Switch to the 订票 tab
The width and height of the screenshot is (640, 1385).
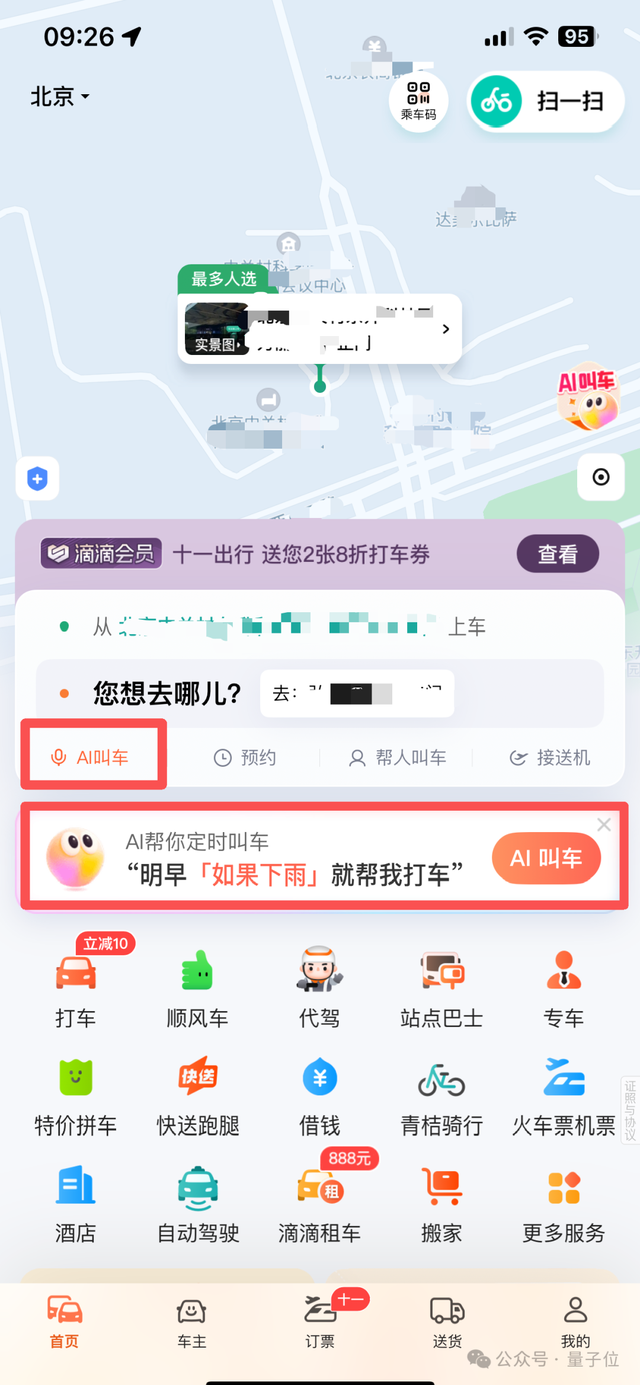click(x=320, y=1322)
